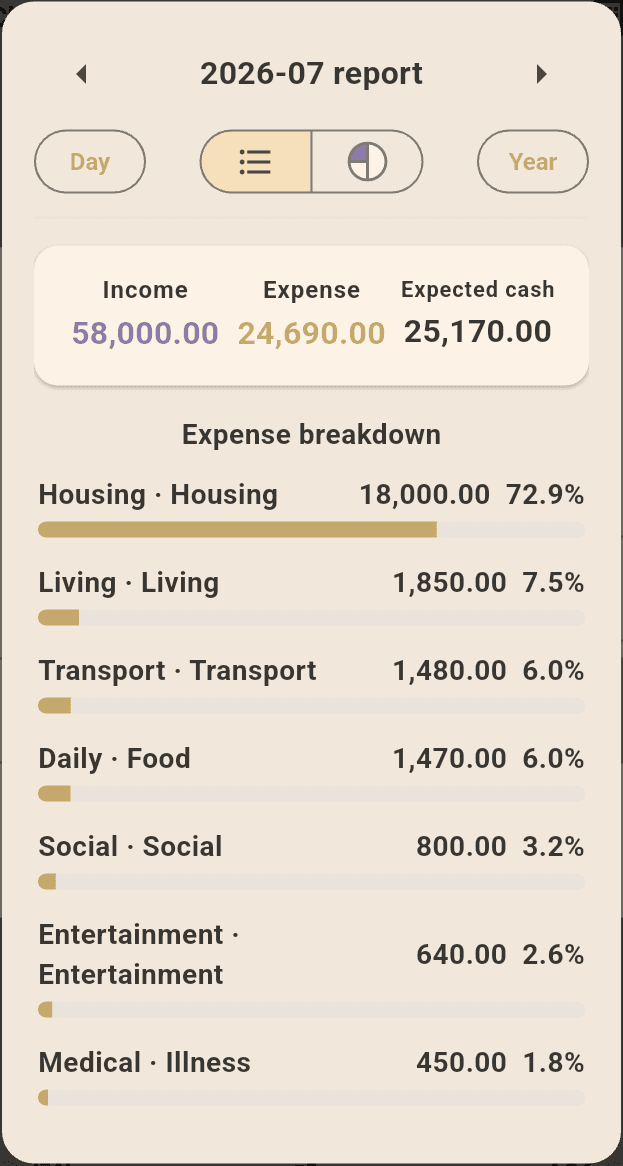The height and width of the screenshot is (1166, 623).
Task: Switch to the Day report
Action: point(90,161)
